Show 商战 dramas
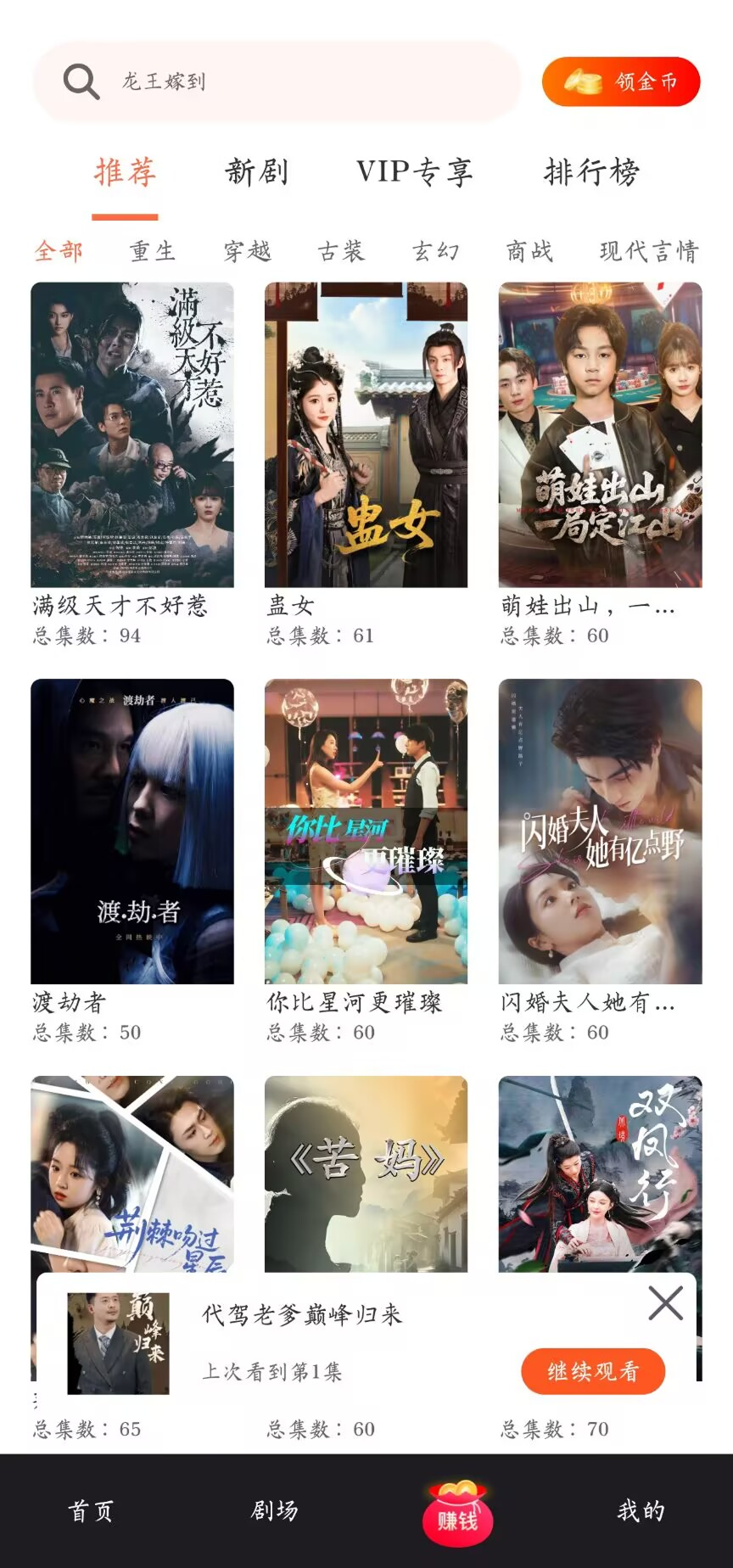The height and width of the screenshot is (1568, 733). [x=529, y=251]
